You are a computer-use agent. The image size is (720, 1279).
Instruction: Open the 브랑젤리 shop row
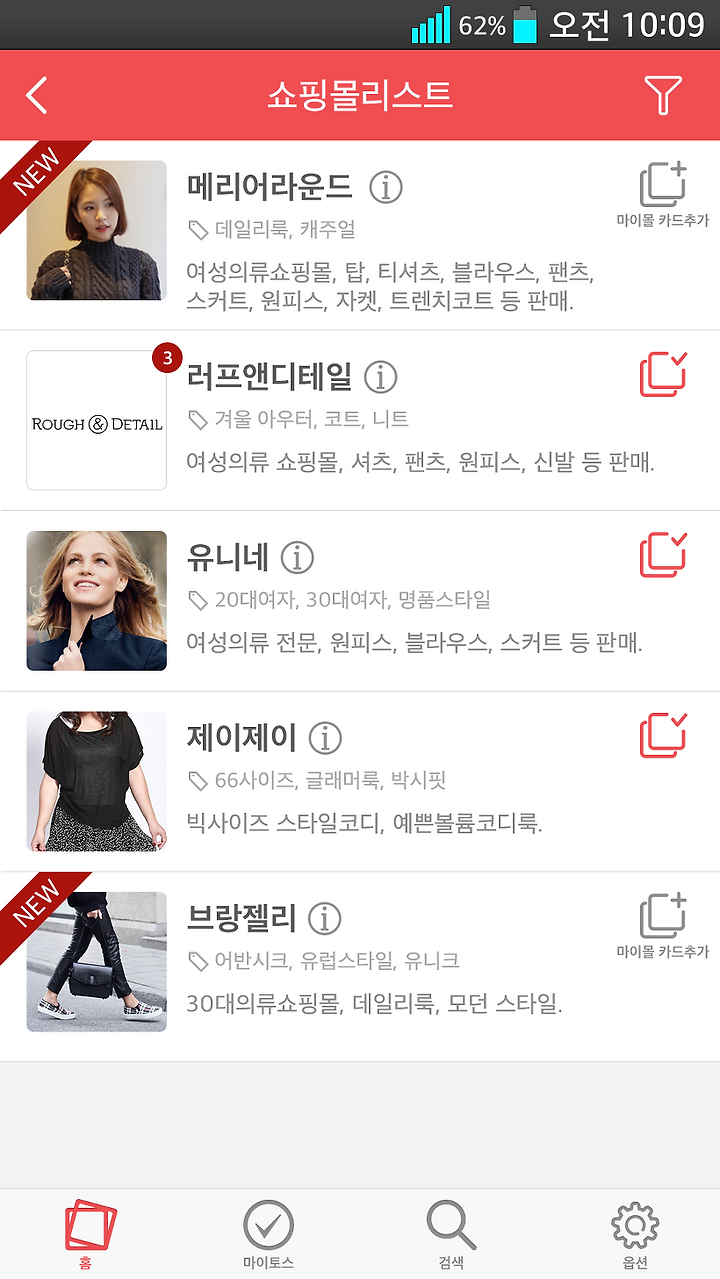click(360, 962)
